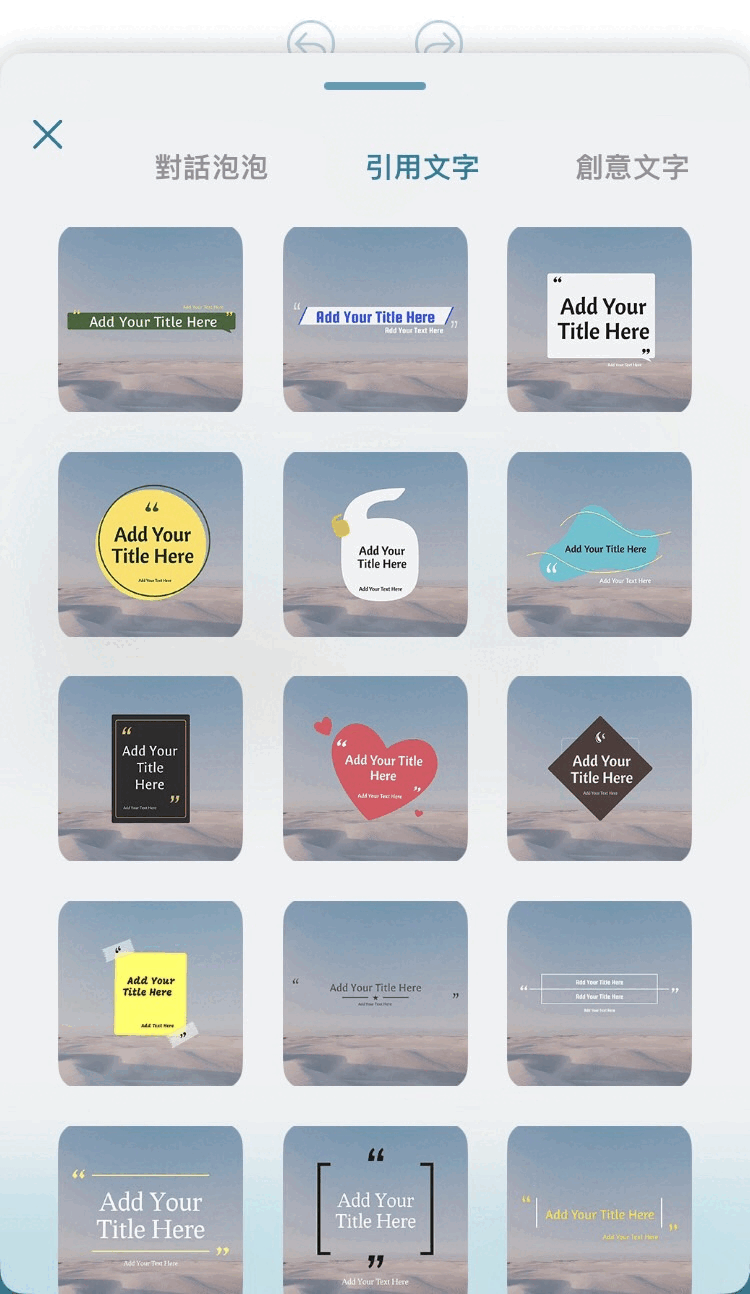Pick the teal blob quote template
The height and width of the screenshot is (1294, 750).
599,544
